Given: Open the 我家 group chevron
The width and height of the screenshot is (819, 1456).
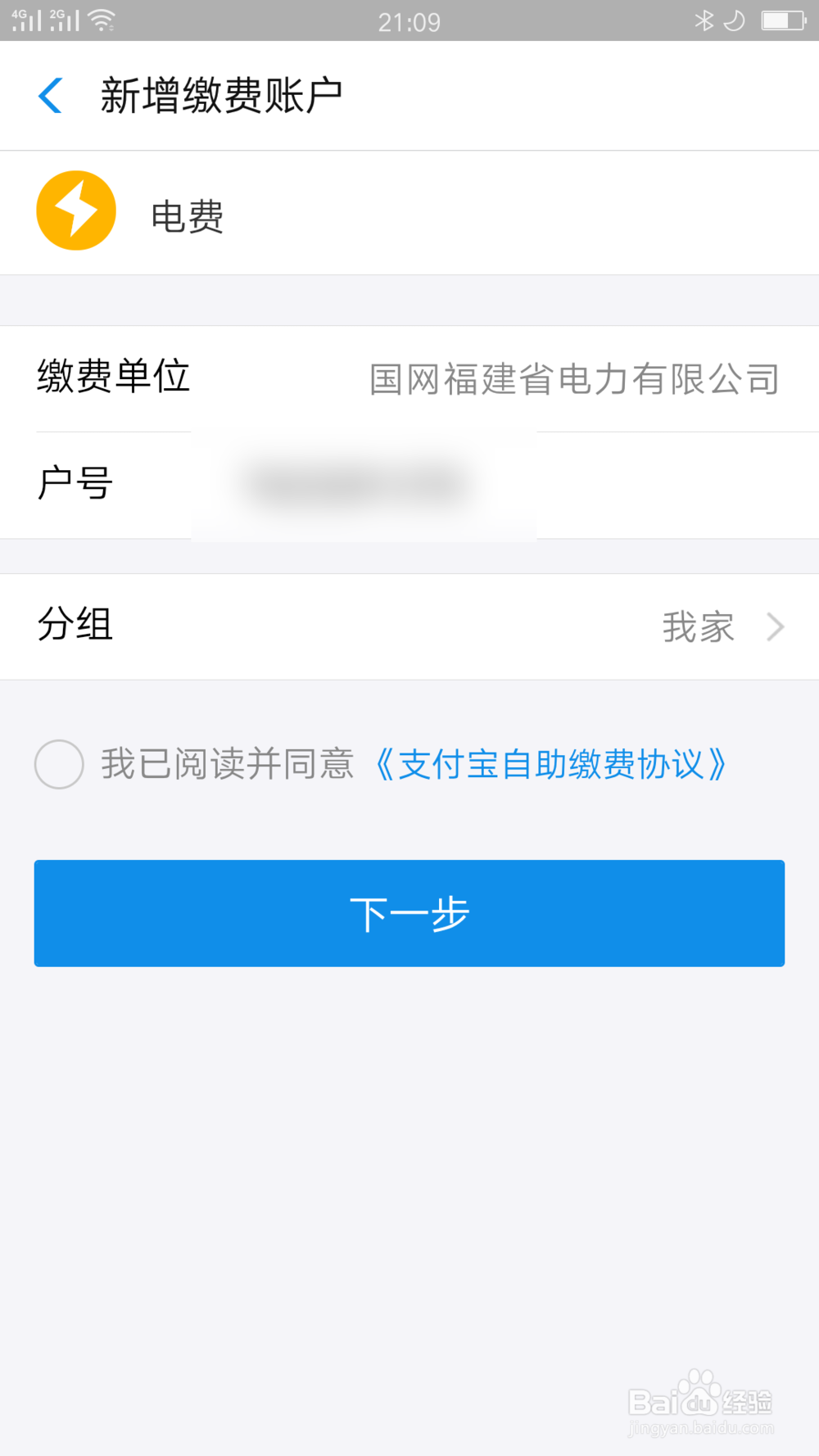Looking at the screenshot, I should 773,626.
